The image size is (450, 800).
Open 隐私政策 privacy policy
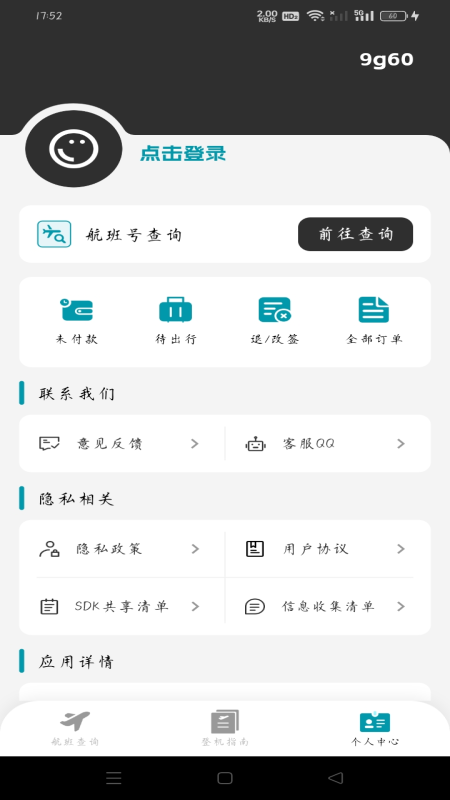point(122,549)
